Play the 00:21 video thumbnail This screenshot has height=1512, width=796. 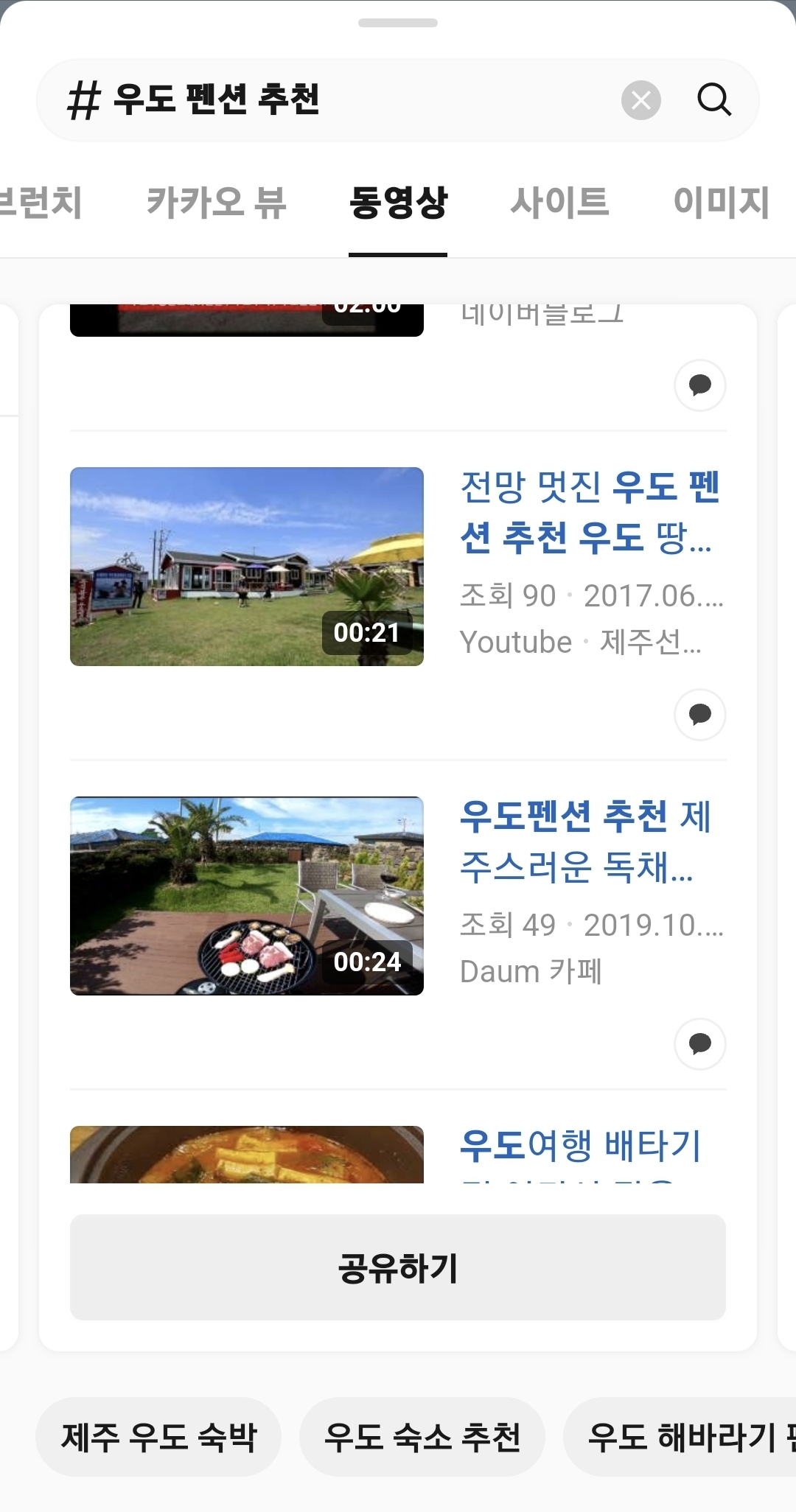[247, 566]
